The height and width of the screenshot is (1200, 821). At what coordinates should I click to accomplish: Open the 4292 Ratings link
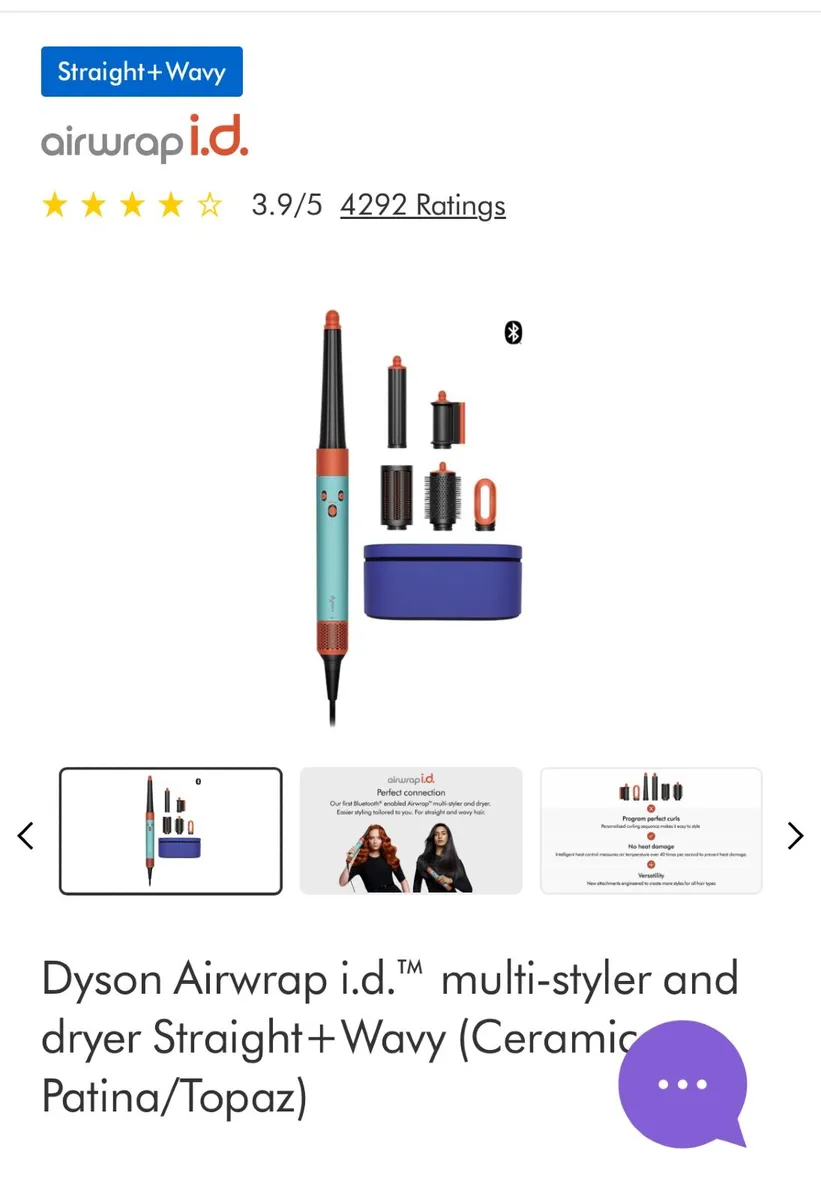(x=423, y=204)
